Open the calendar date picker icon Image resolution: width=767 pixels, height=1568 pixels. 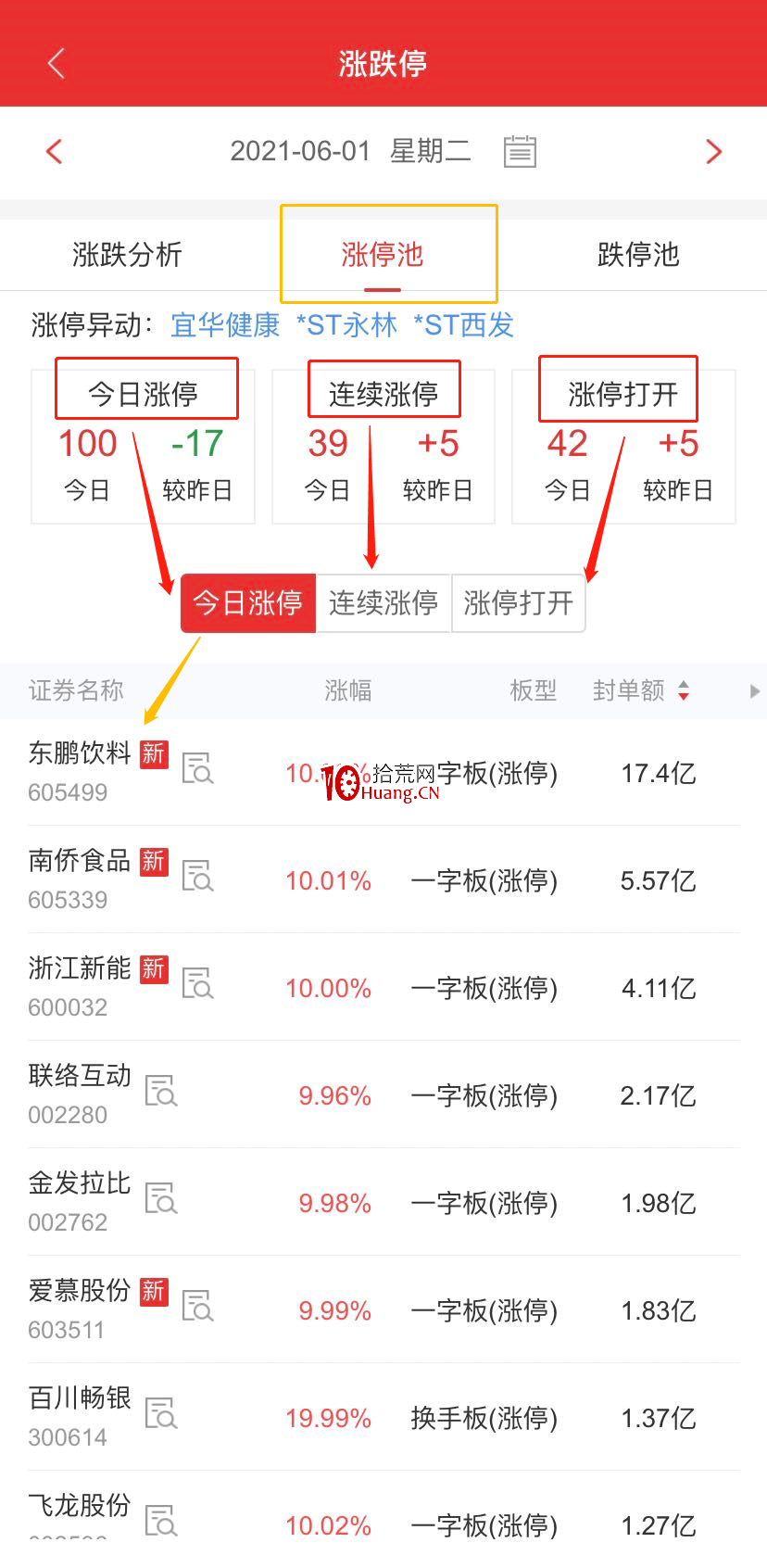coord(520,151)
